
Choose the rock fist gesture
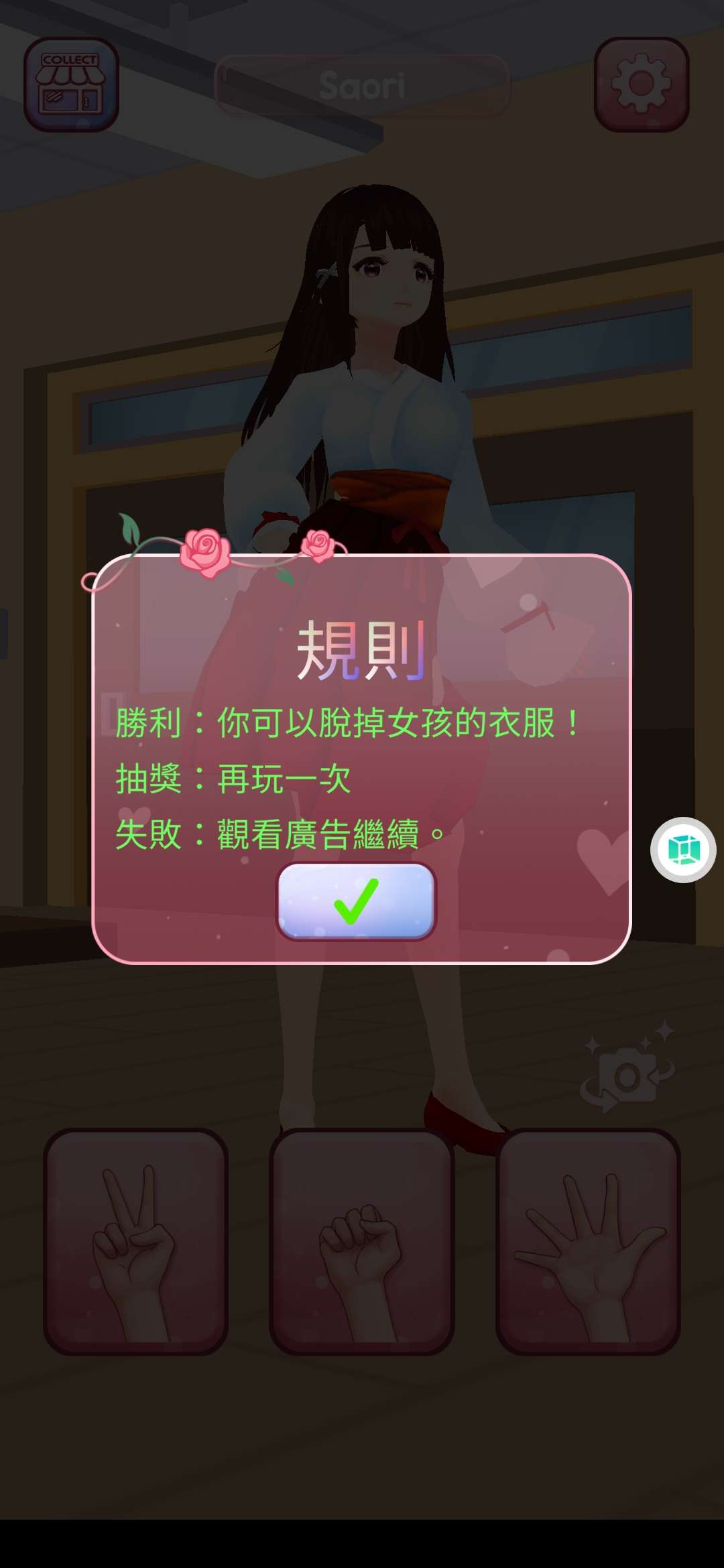point(361,1242)
